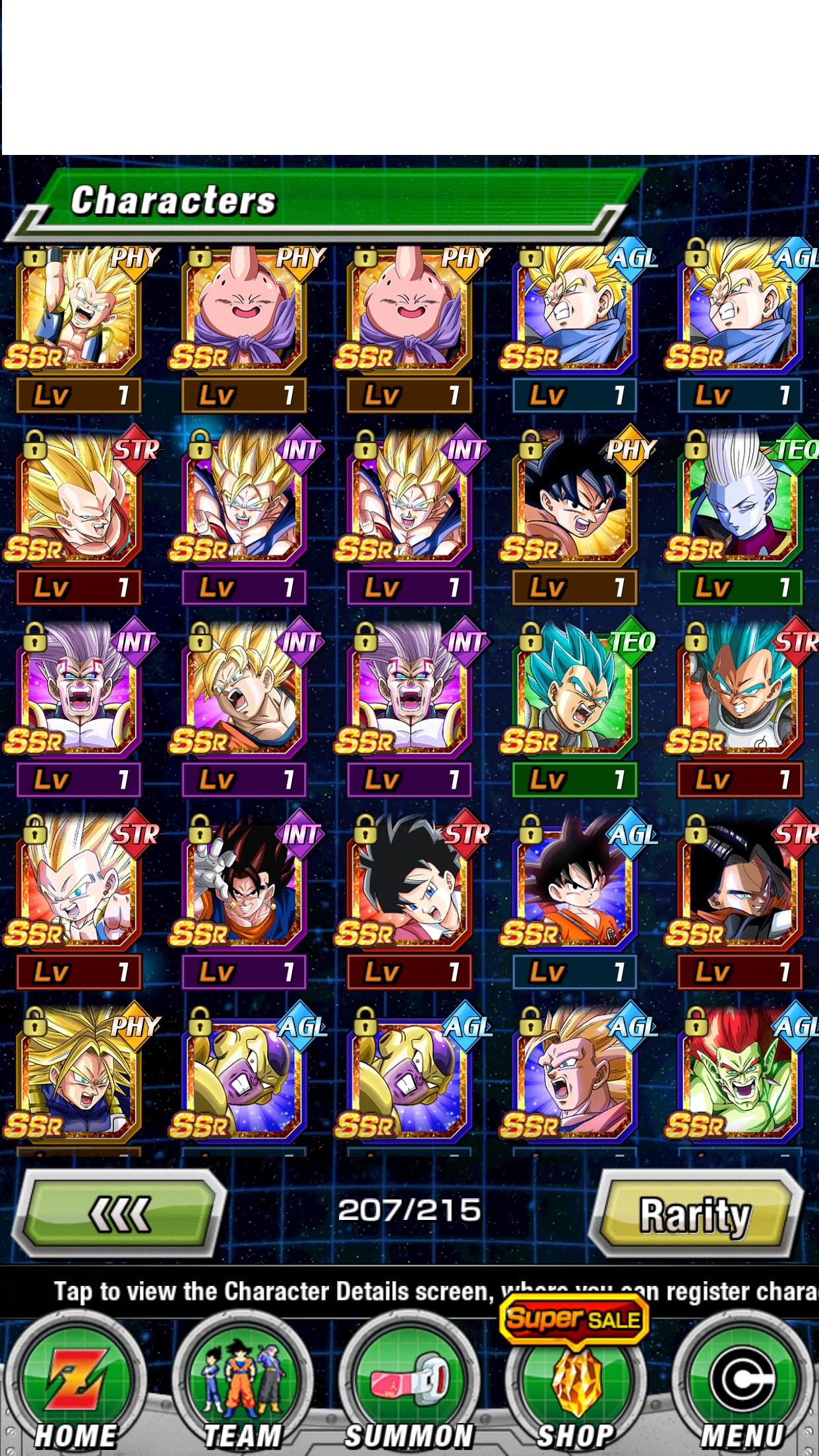View the INT Super Saiyan Goku orange gi card
Viewport: 819px width, 1456px height.
244,709
